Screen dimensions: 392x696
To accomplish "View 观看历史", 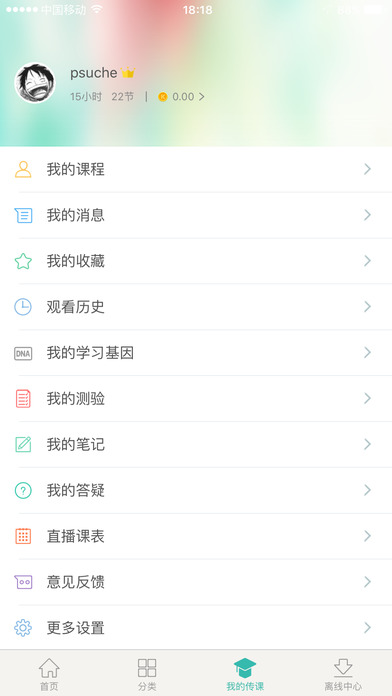I will point(196,307).
